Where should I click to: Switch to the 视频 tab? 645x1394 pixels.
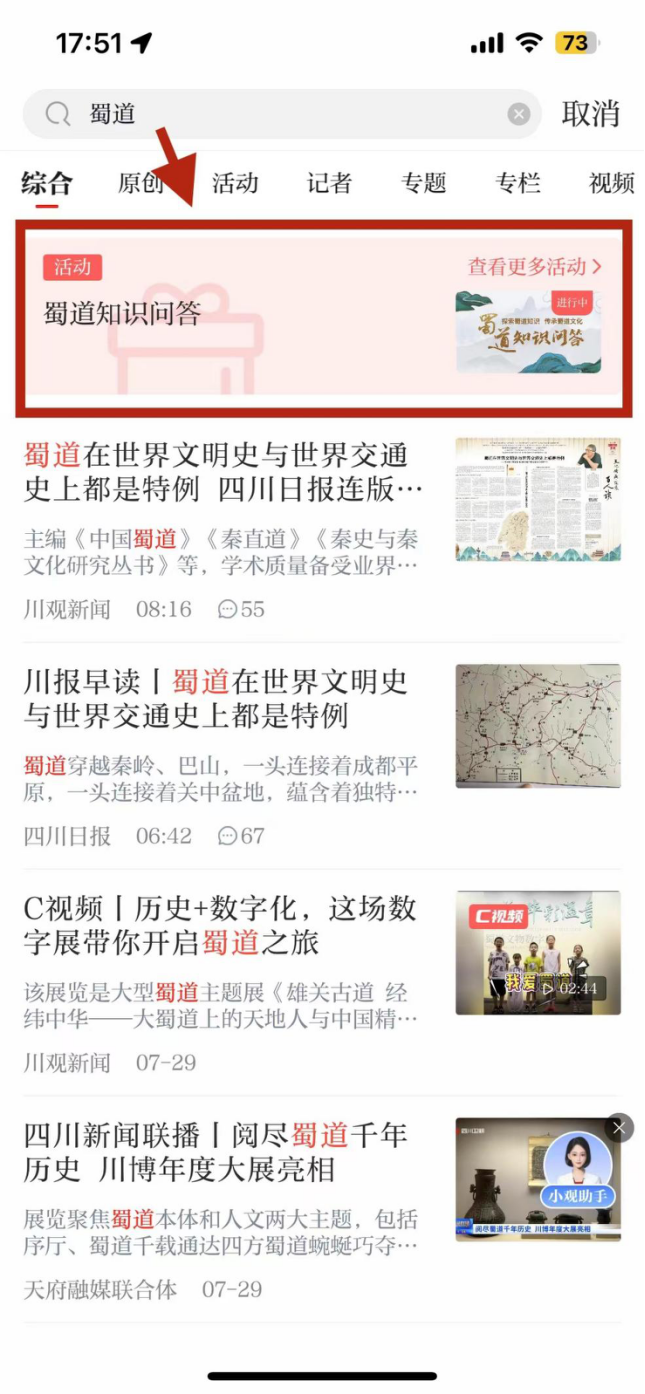pos(611,183)
